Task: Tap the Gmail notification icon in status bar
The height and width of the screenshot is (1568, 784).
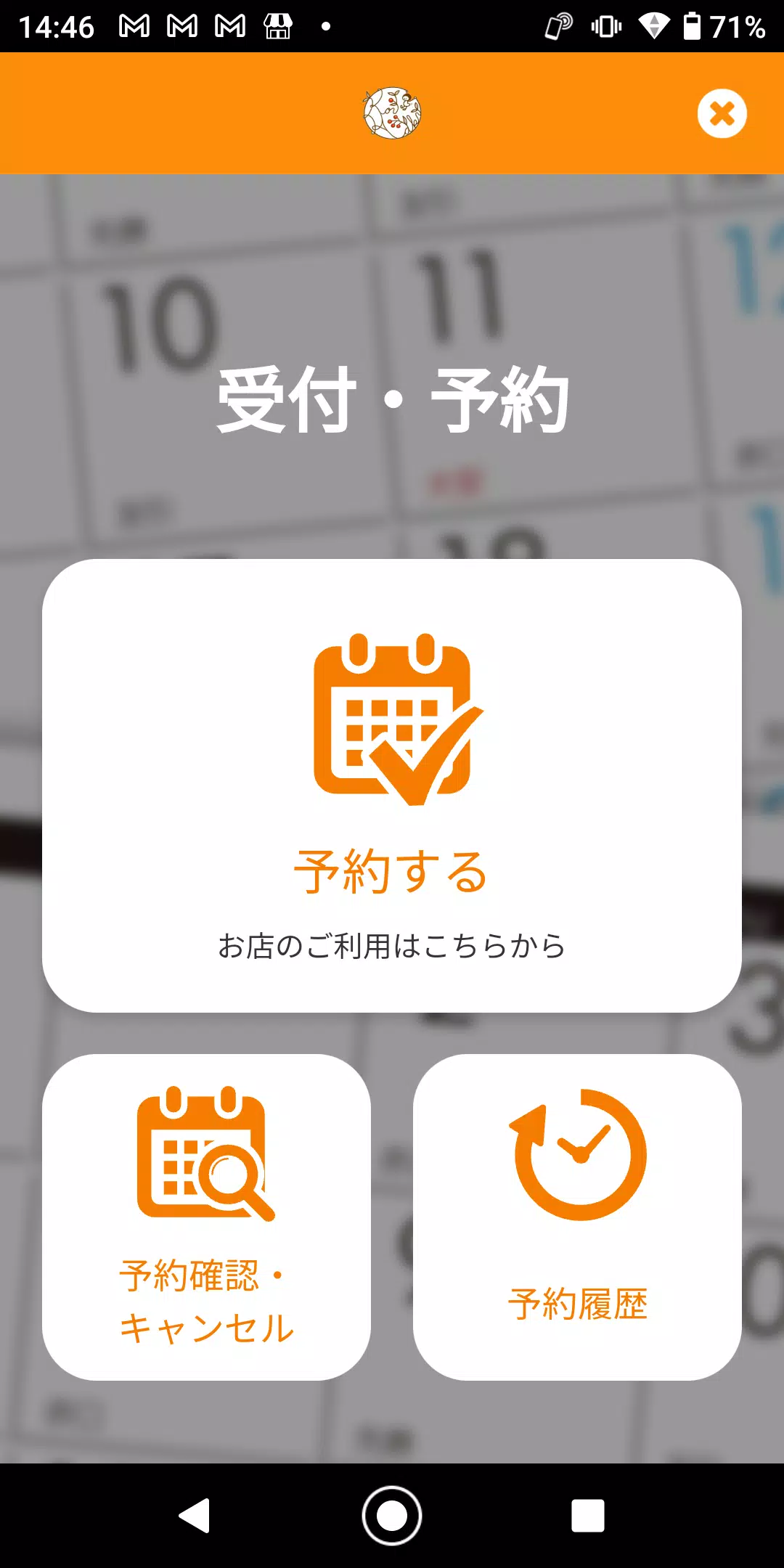Action: 134,28
